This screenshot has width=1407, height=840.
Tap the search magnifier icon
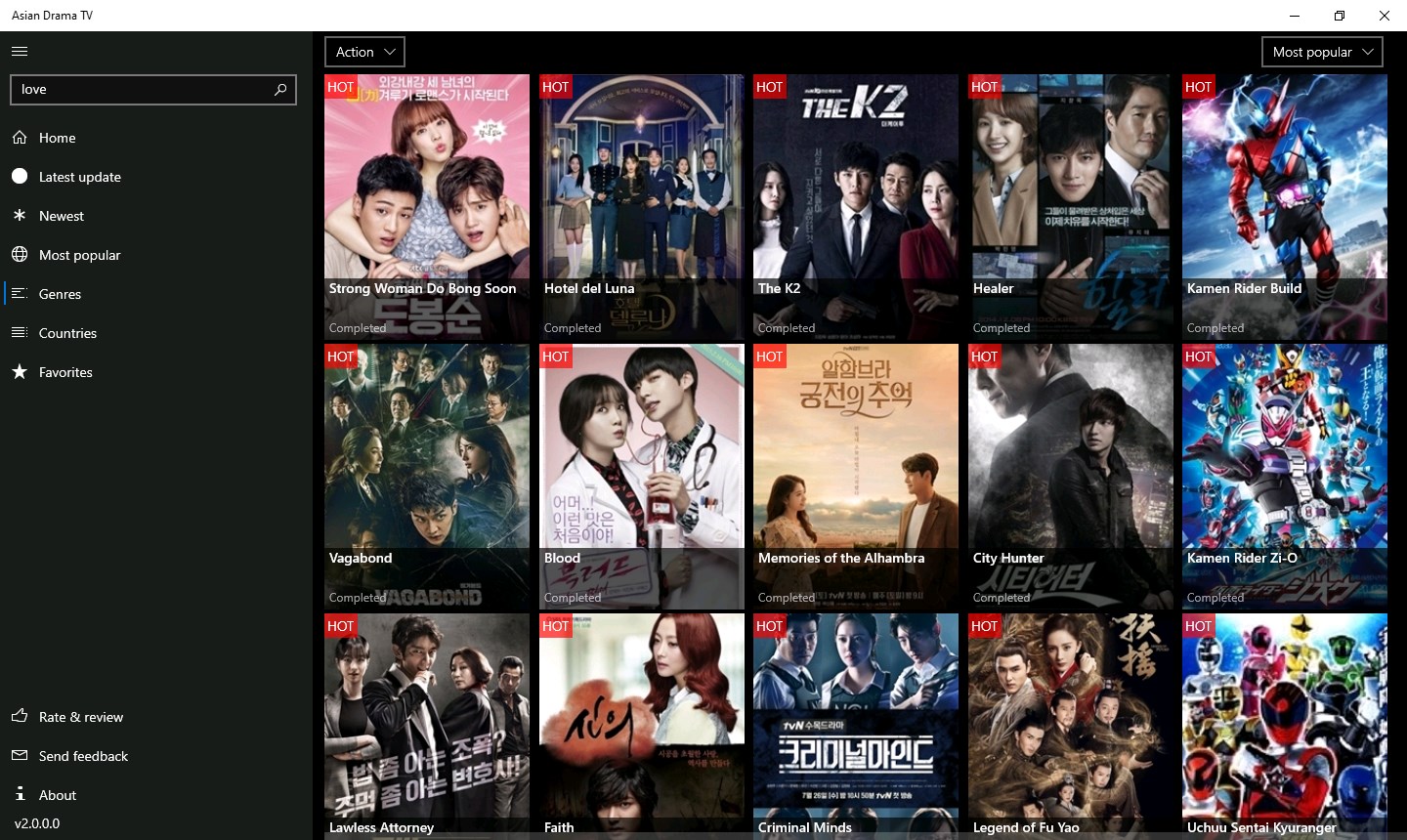tap(280, 90)
